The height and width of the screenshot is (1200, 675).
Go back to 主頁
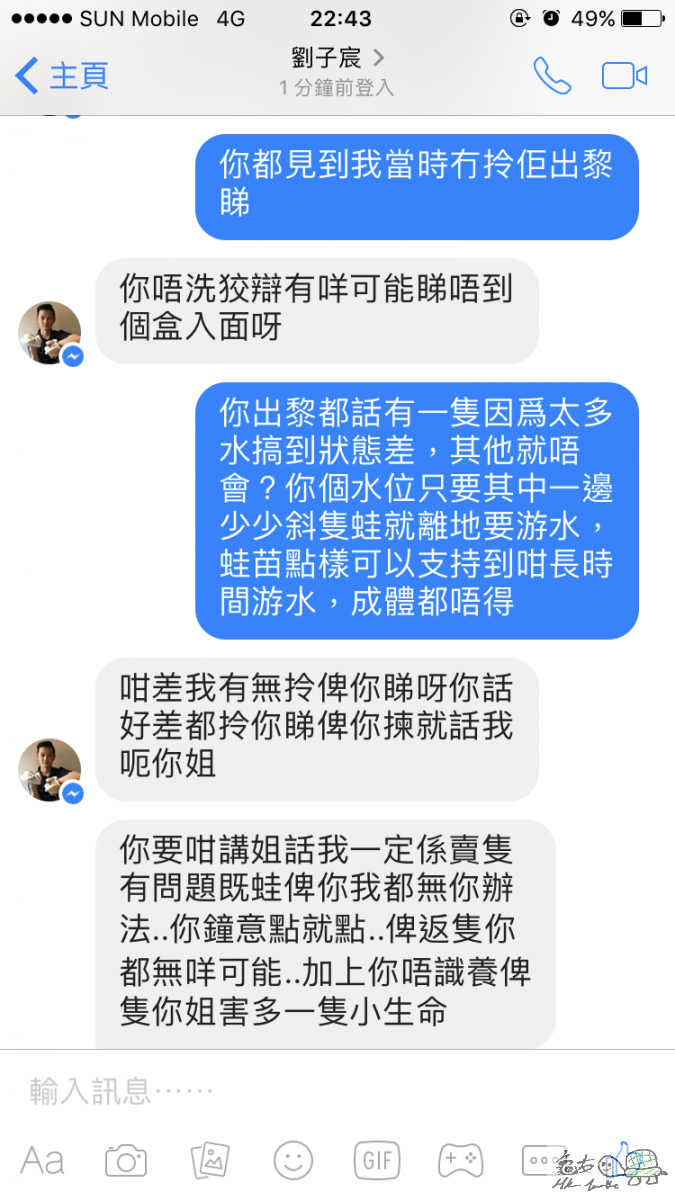(x=62, y=76)
